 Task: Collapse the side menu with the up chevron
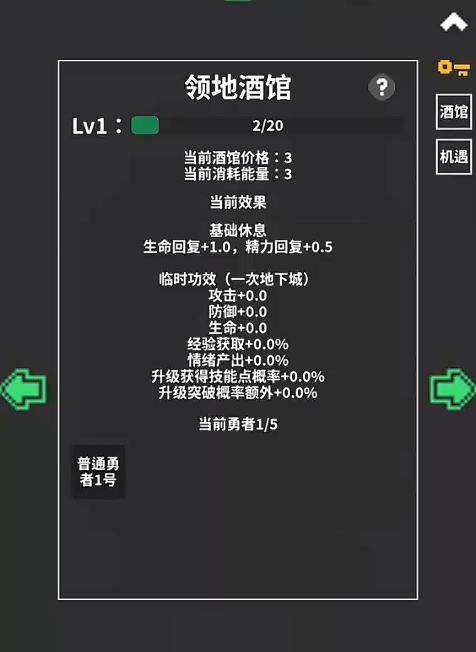[454, 22]
